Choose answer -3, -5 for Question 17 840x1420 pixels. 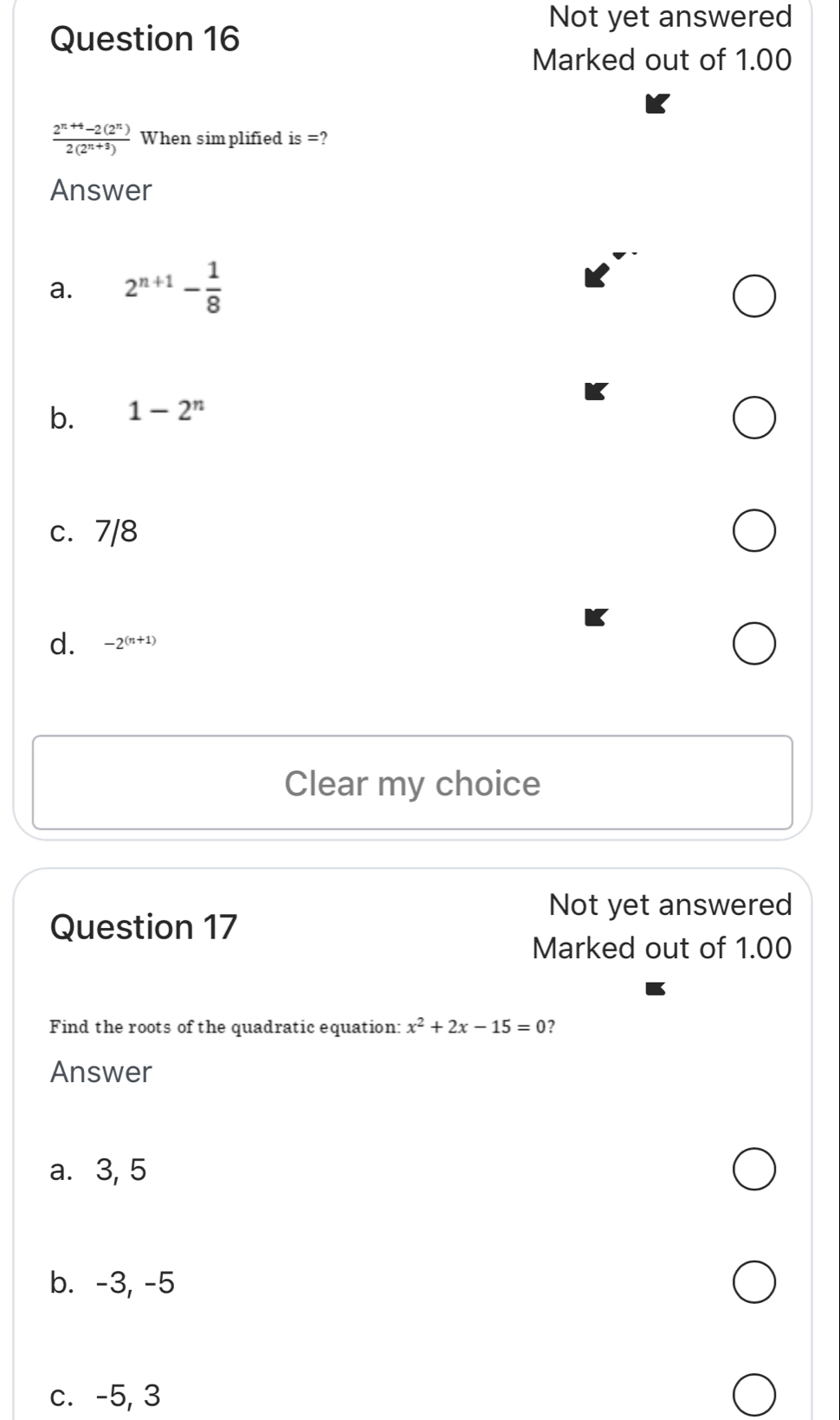click(753, 1283)
